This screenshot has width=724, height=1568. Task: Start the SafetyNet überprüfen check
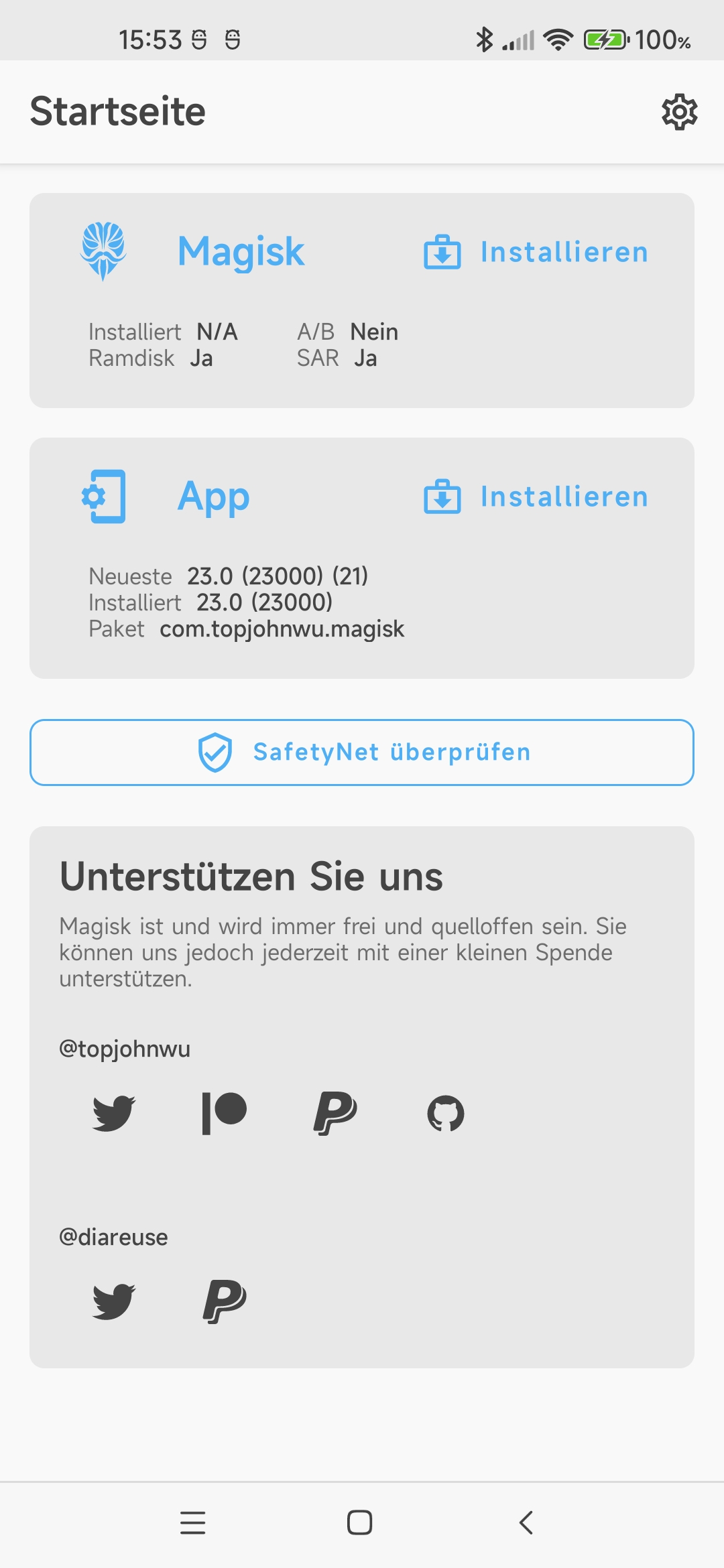(362, 753)
